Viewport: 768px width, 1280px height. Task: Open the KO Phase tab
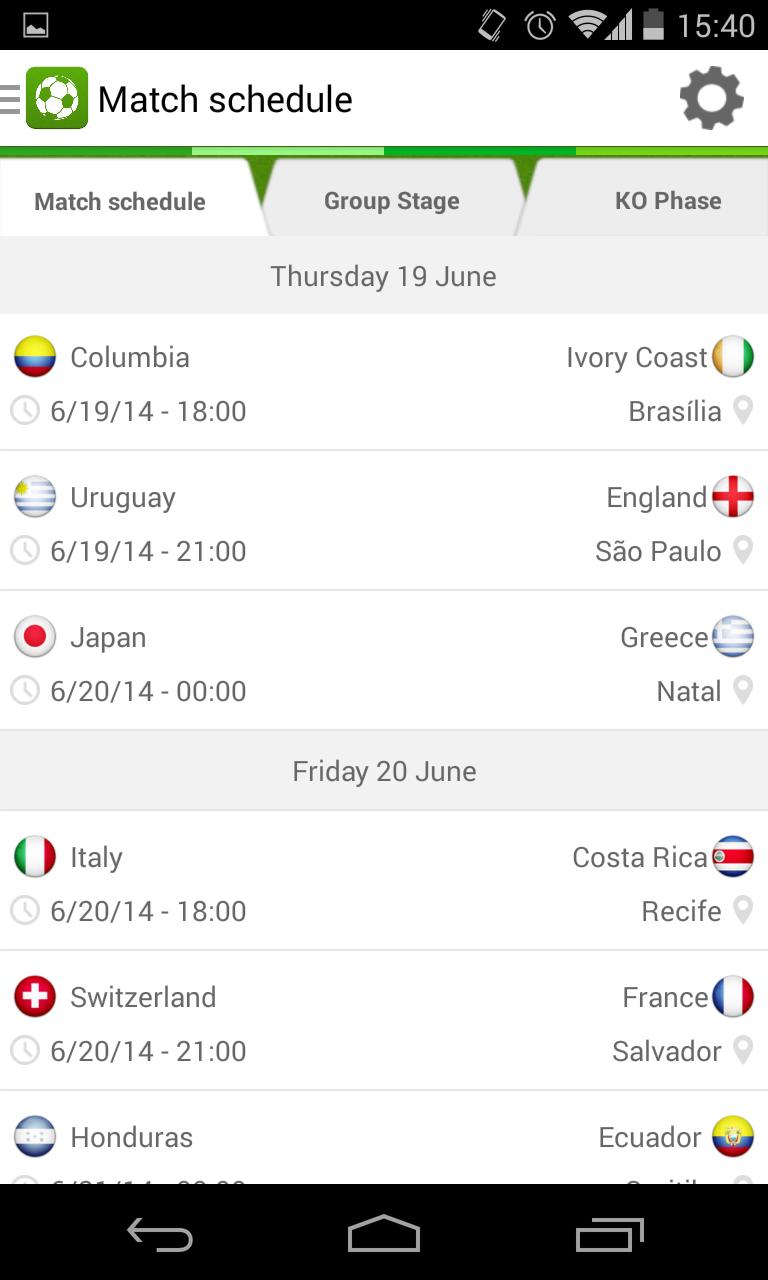[668, 200]
